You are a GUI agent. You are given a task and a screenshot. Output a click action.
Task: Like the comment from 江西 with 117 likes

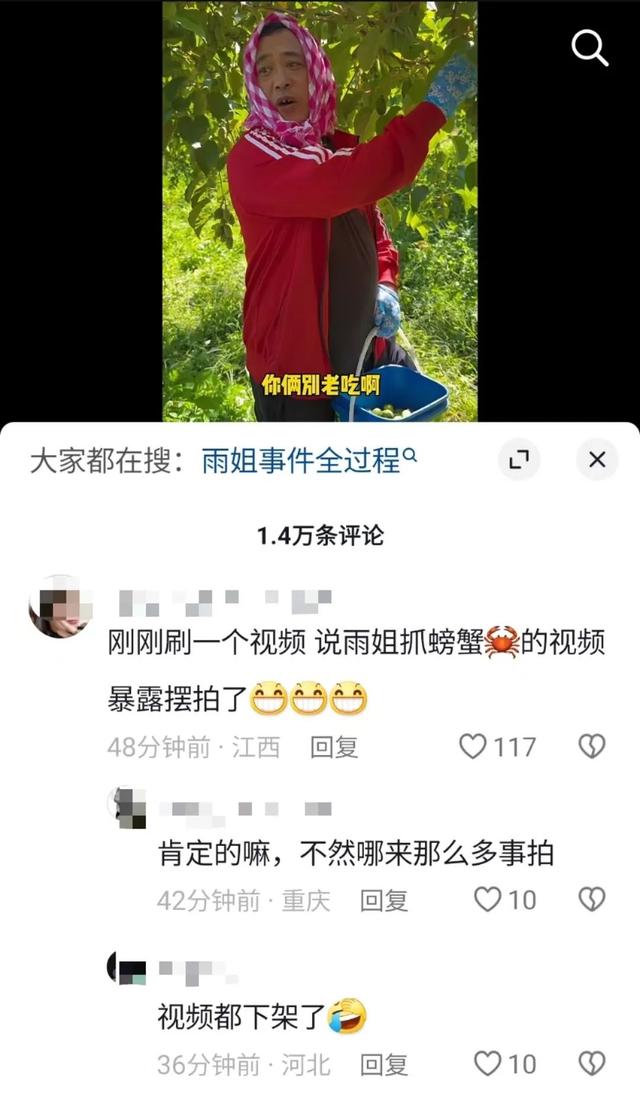click(474, 746)
